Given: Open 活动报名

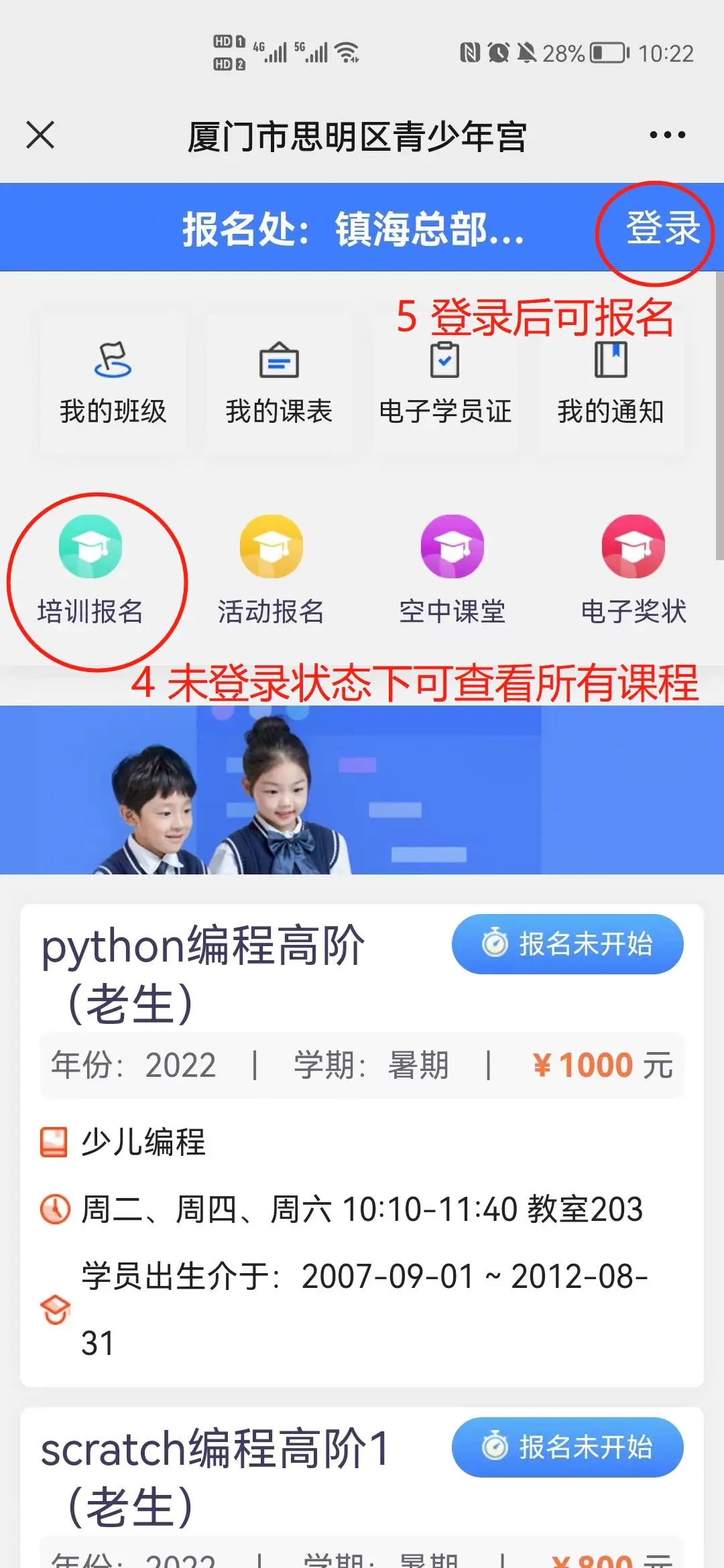Looking at the screenshot, I should [271, 570].
